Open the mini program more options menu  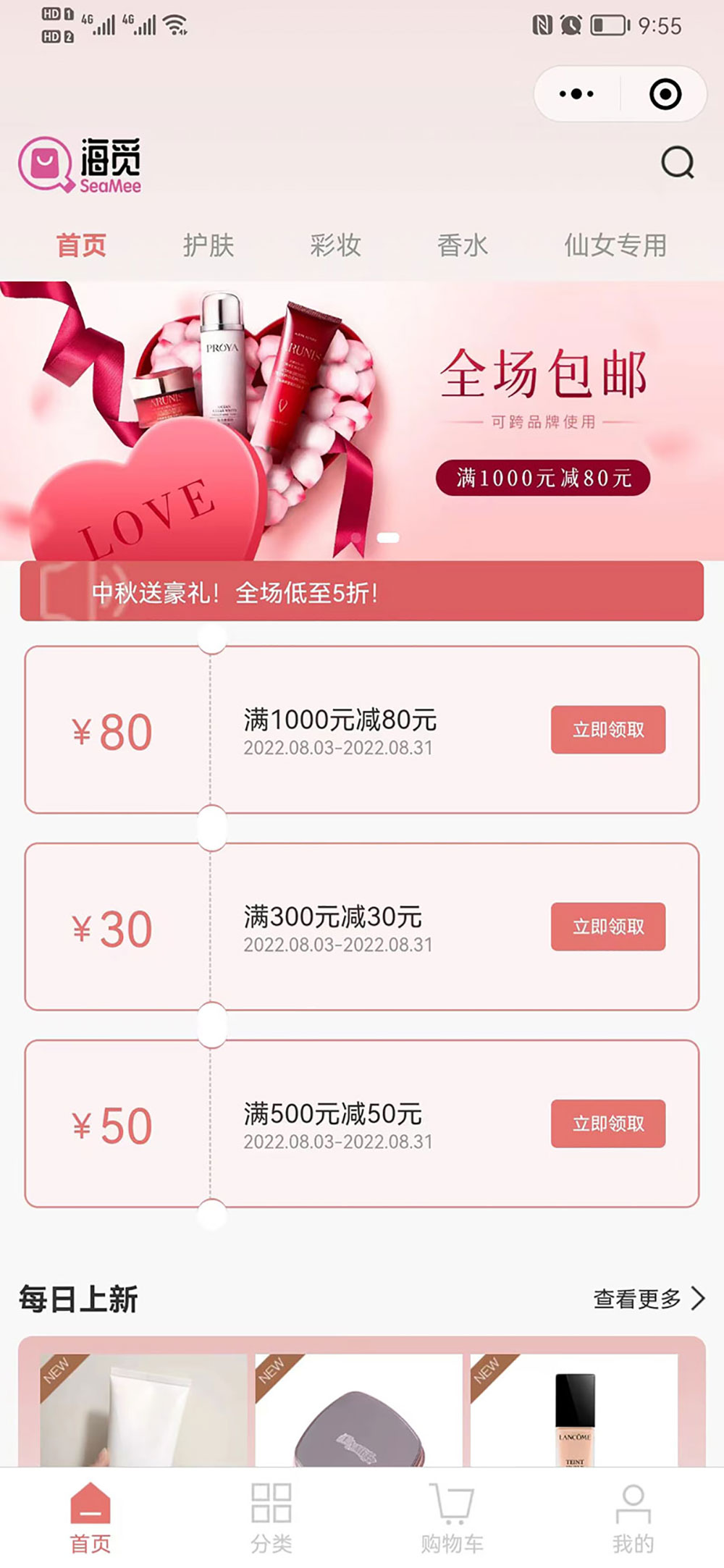point(576,94)
